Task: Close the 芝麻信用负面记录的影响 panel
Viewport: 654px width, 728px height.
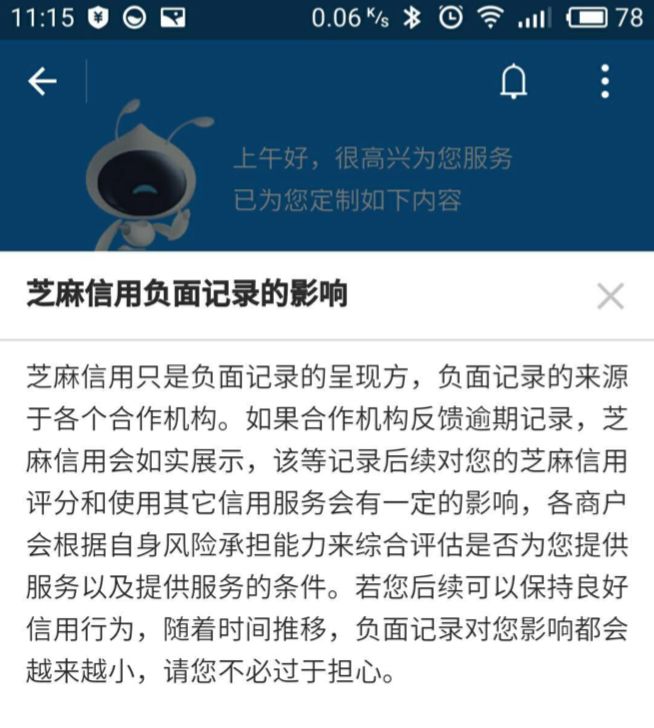Action: pyautogui.click(x=610, y=296)
